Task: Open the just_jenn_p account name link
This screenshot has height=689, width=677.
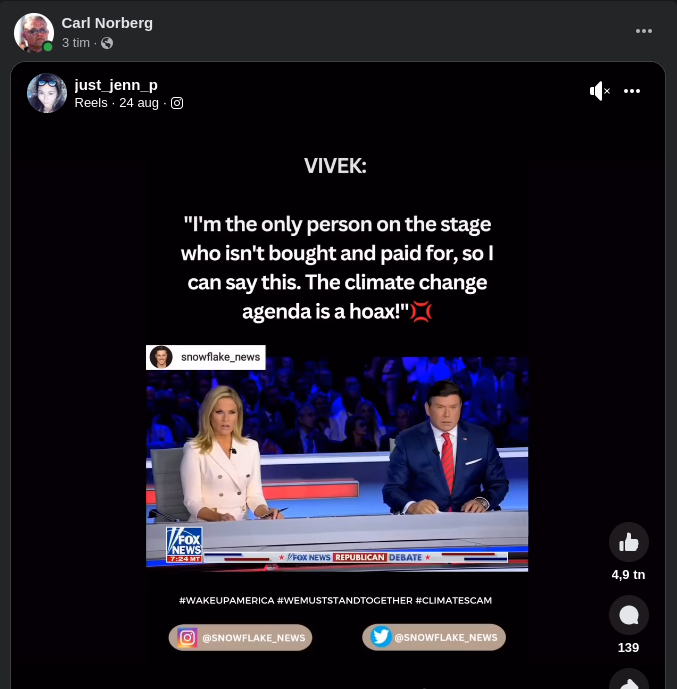Action: coord(116,85)
